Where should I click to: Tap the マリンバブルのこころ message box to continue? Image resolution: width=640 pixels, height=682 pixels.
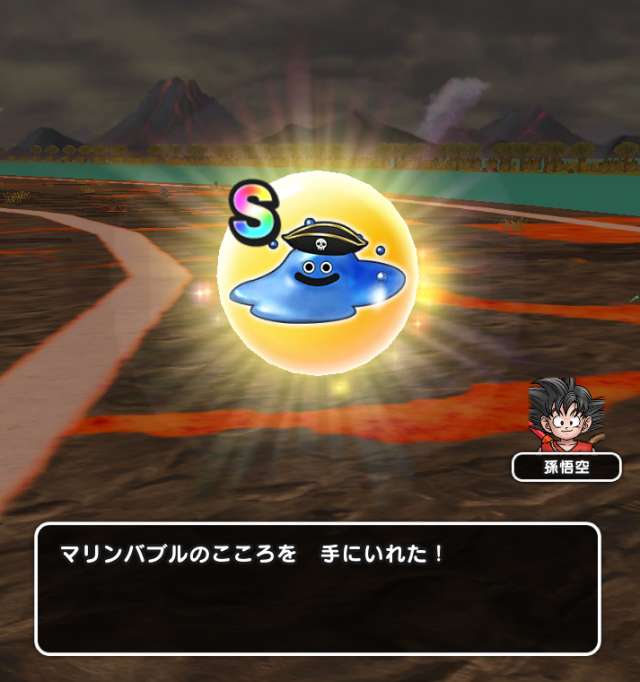click(318, 588)
